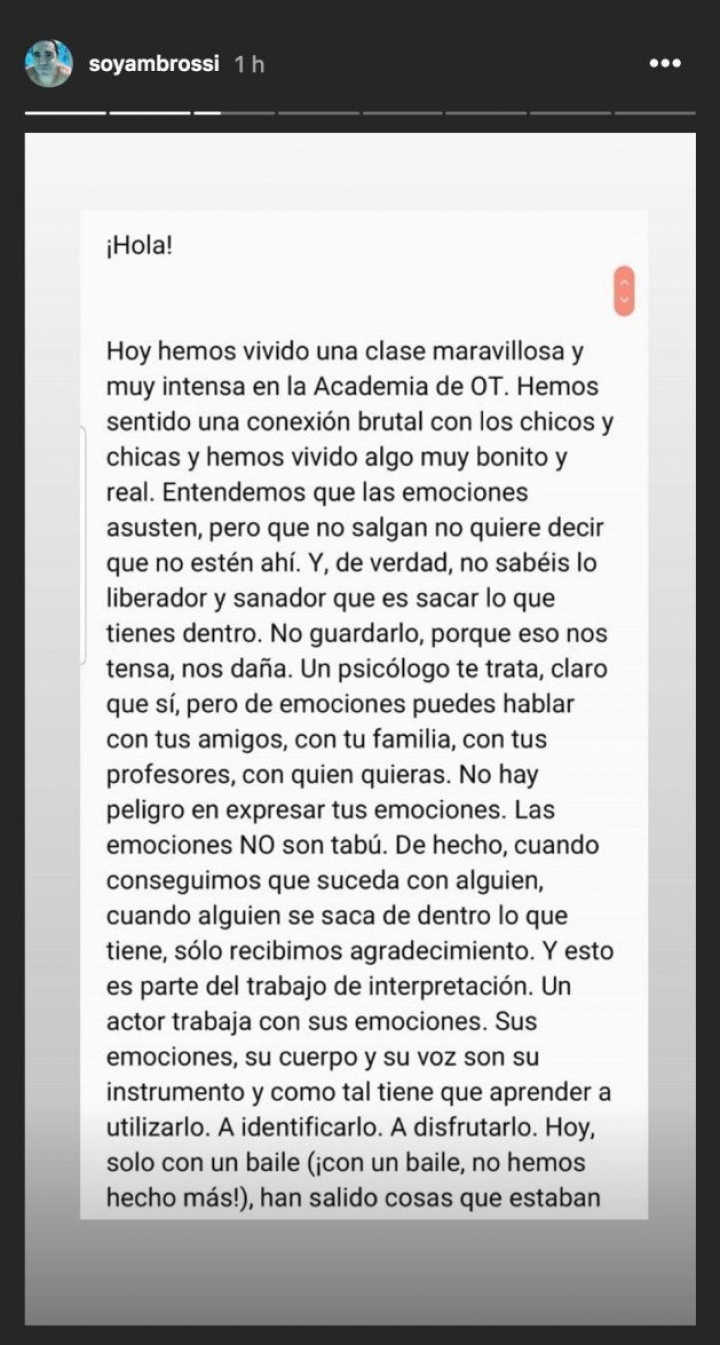Open soyambrossi's profile picture
720x1345 pixels.
[x=48, y=64]
